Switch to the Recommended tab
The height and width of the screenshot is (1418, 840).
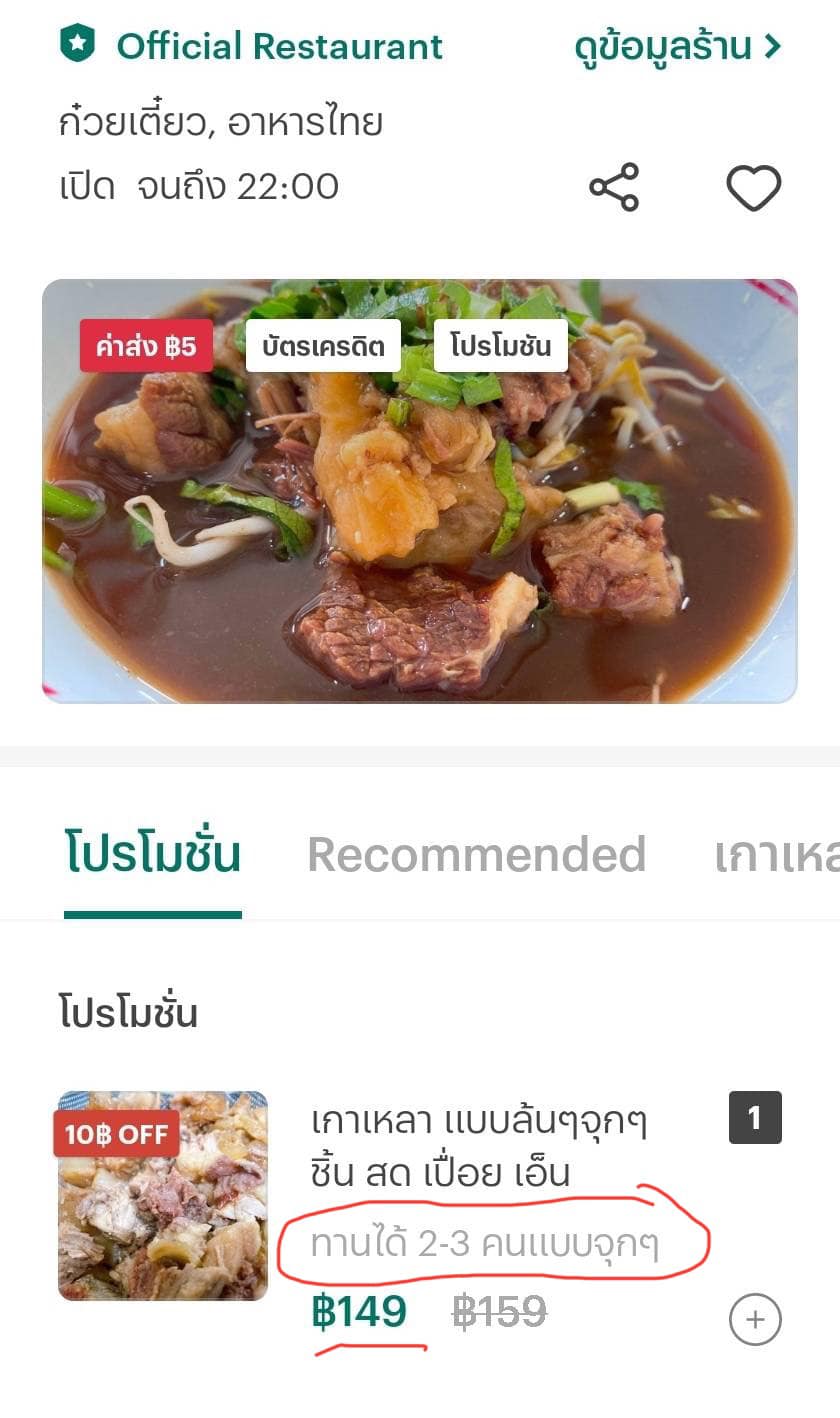476,855
